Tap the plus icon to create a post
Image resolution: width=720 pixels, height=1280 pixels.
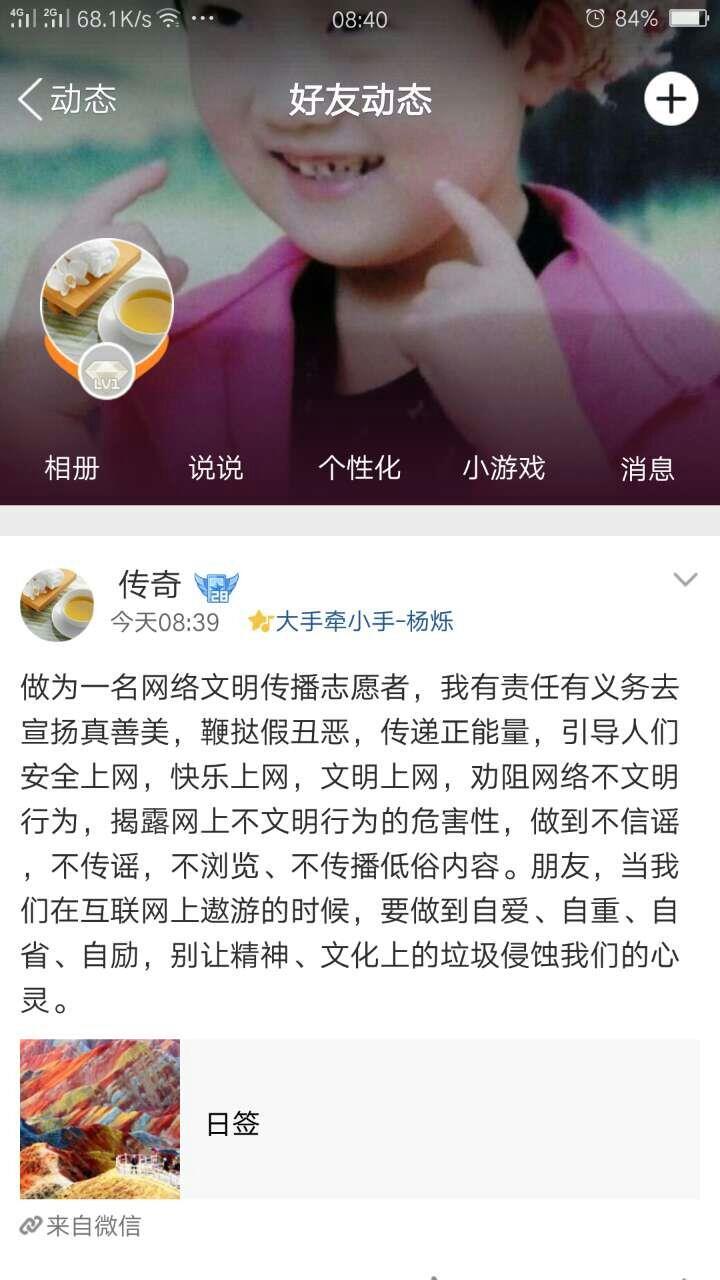tap(671, 98)
